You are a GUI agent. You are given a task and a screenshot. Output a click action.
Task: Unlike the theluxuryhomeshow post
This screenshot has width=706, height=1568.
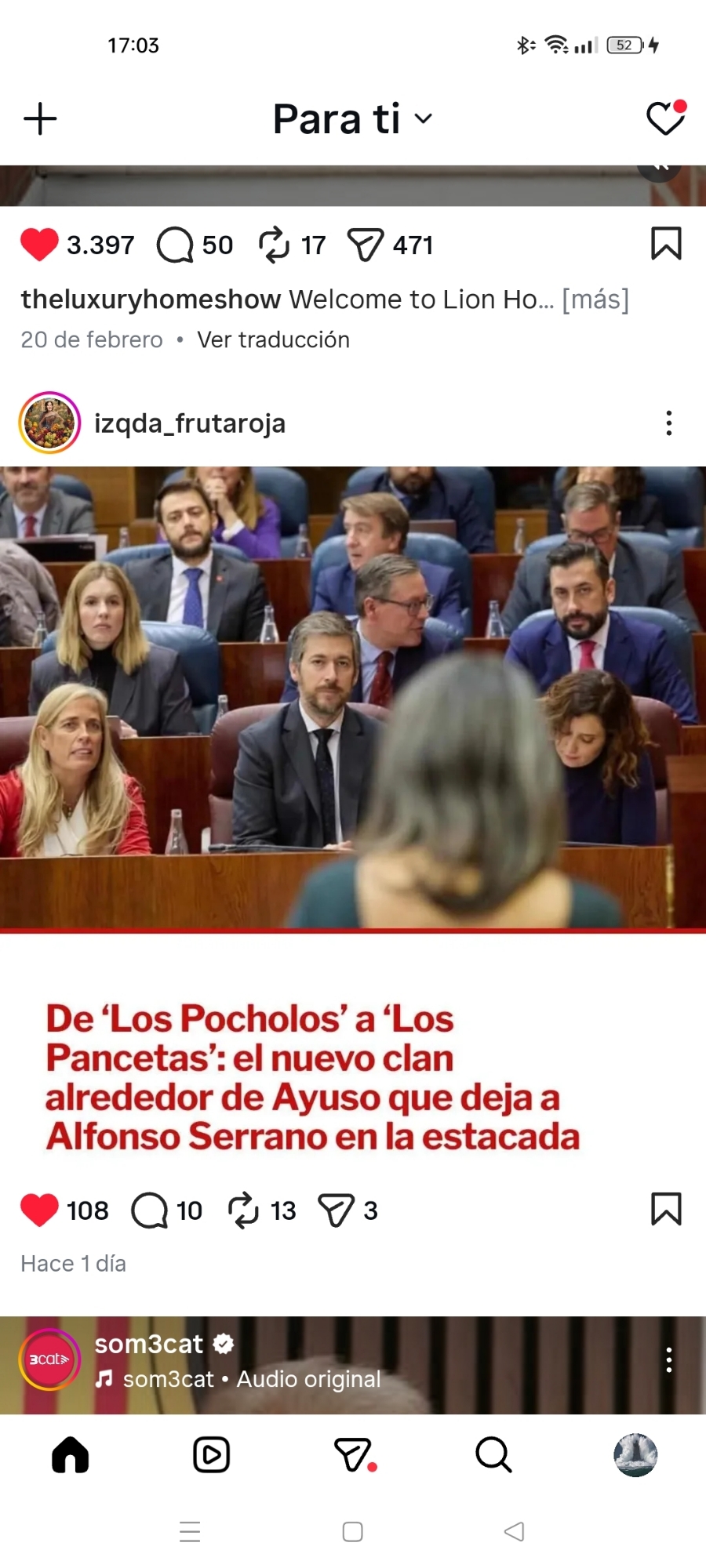point(39,245)
